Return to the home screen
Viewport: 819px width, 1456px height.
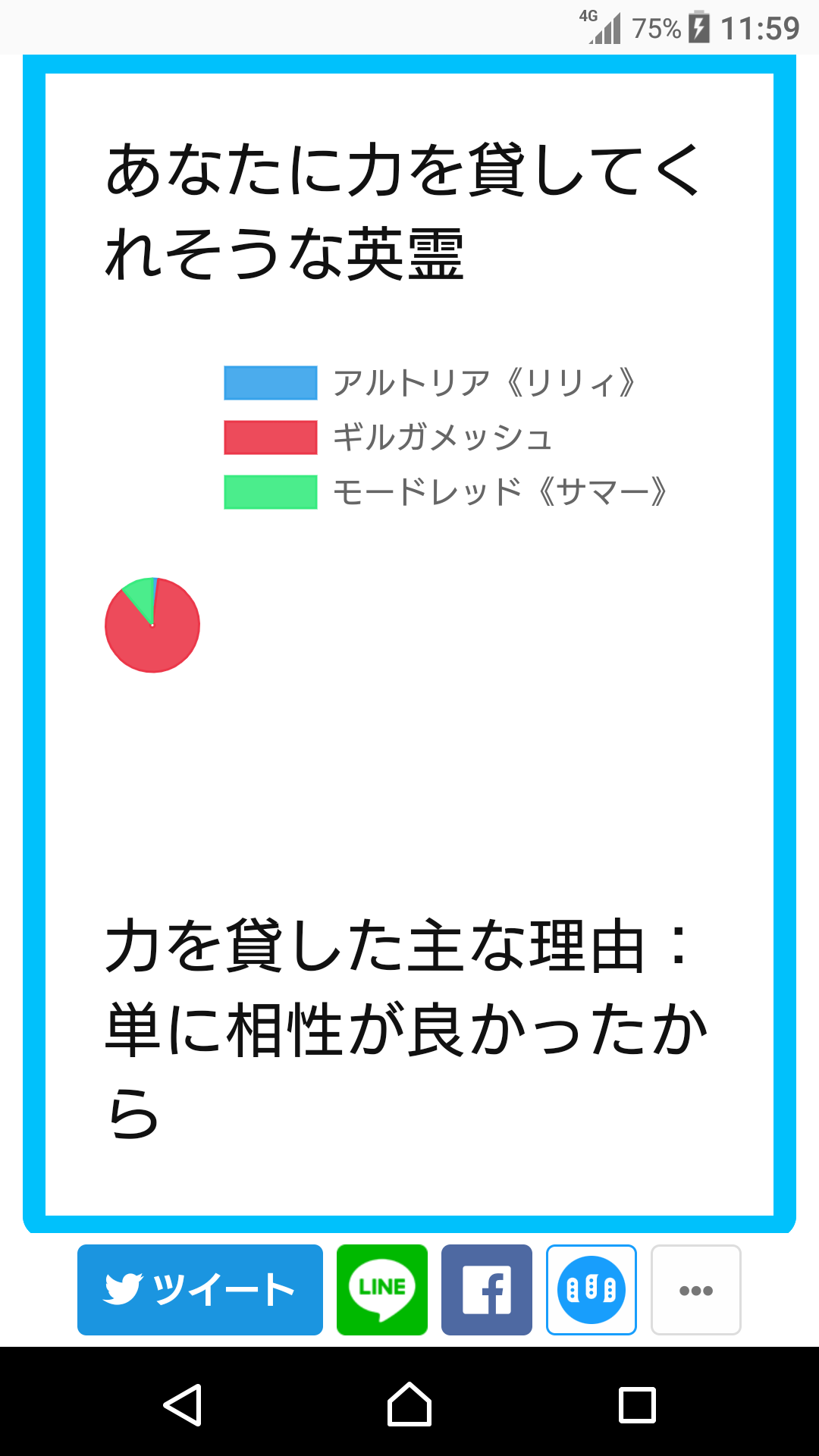[x=409, y=1404]
